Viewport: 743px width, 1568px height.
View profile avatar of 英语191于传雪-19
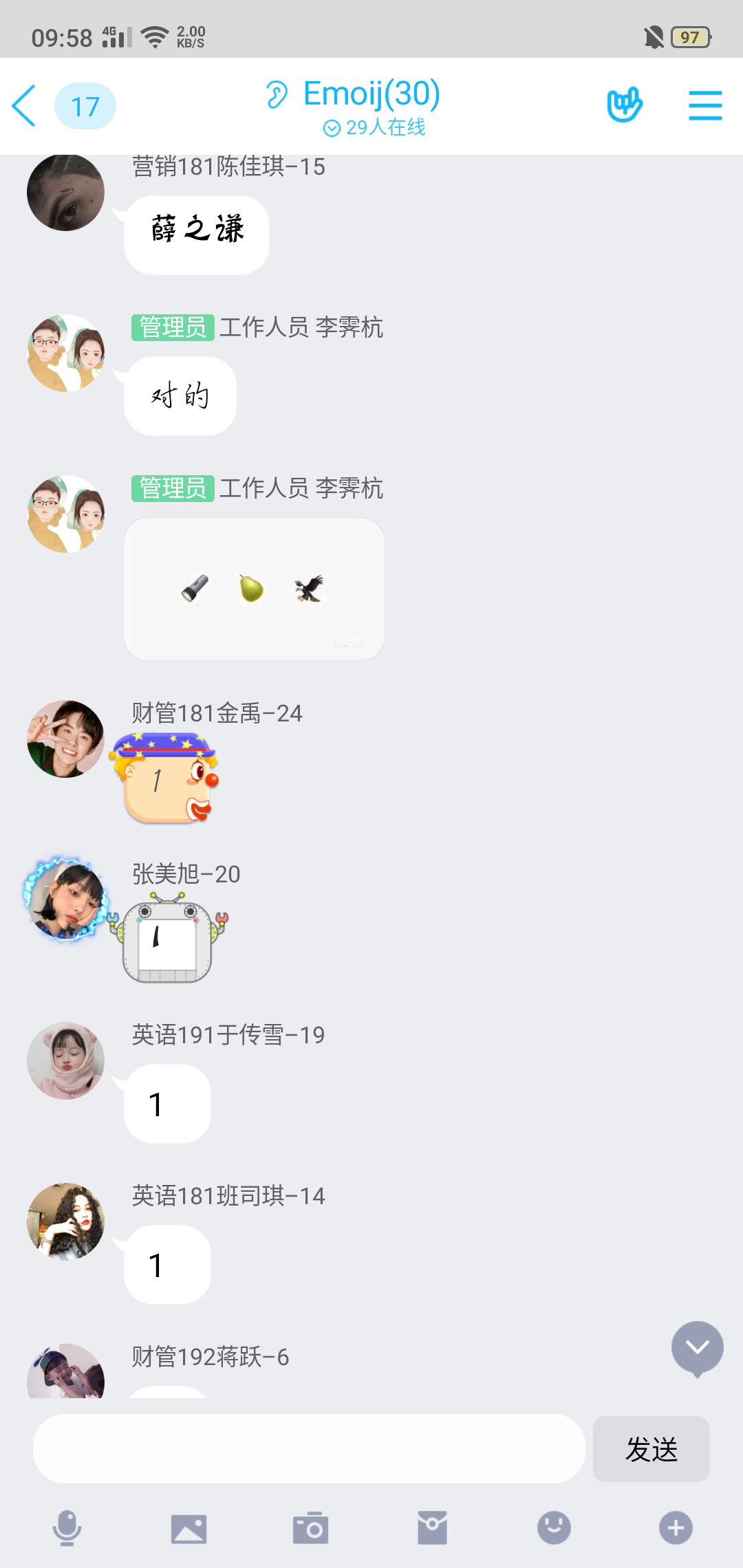[66, 1060]
